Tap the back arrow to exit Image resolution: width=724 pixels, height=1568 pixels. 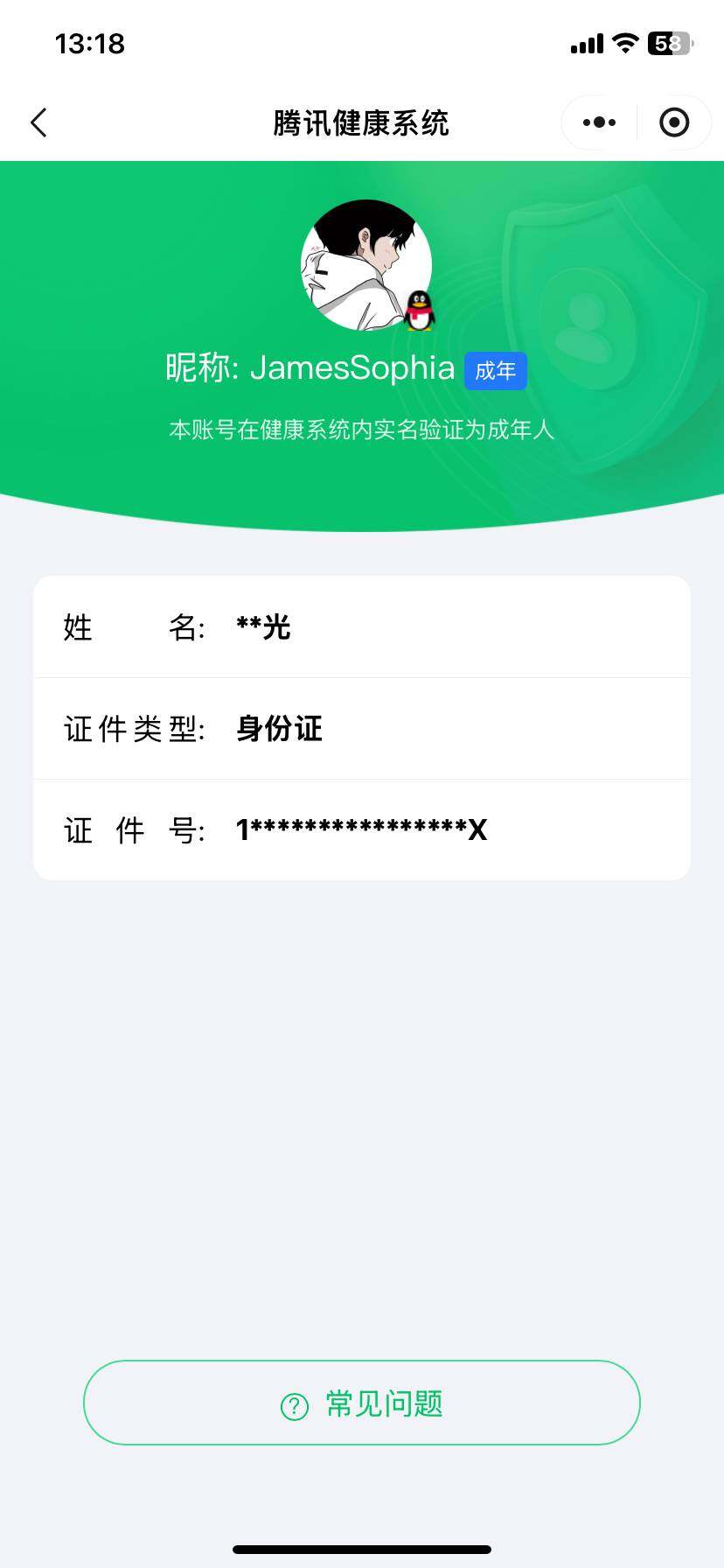(38, 122)
